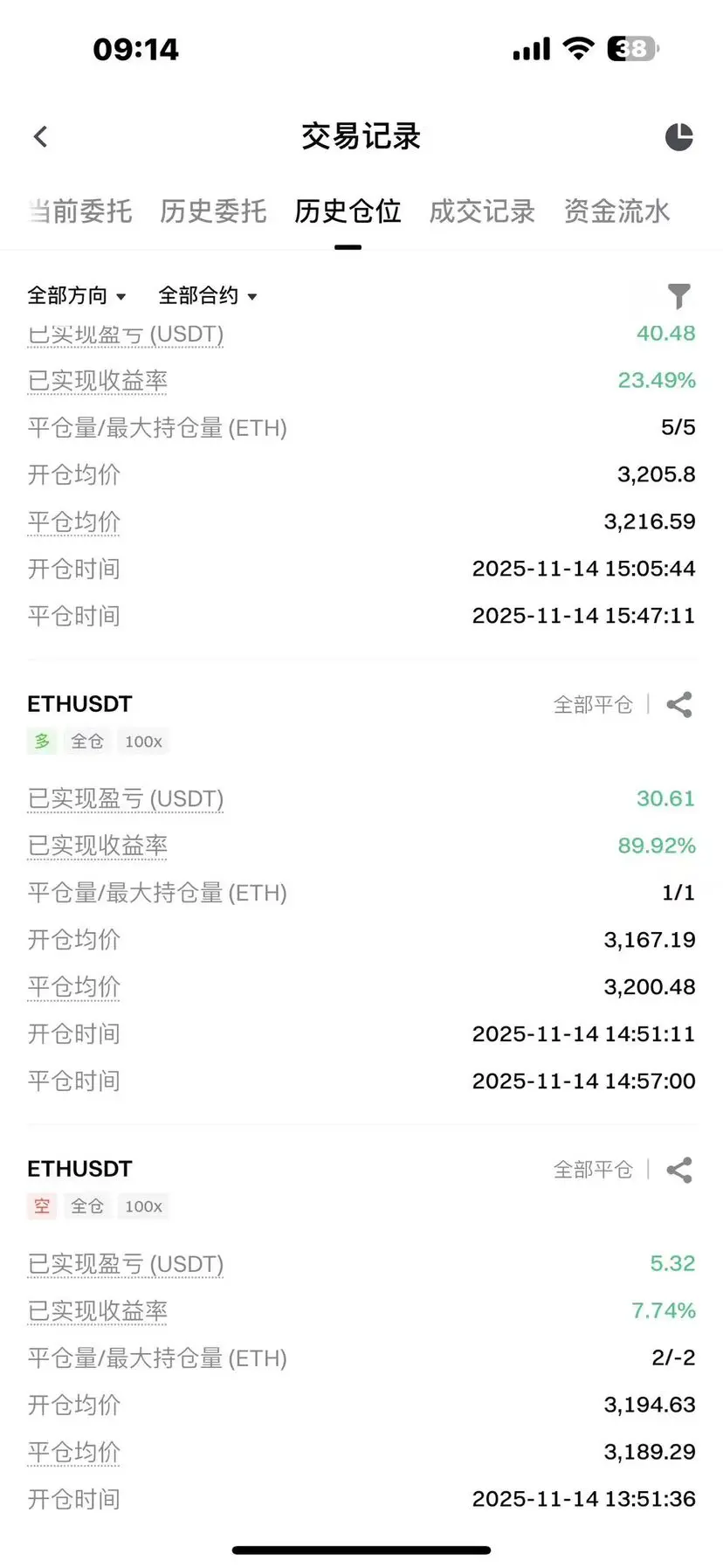The image size is (723, 1568).
Task: Open the funnel filter icon
Action: click(678, 296)
